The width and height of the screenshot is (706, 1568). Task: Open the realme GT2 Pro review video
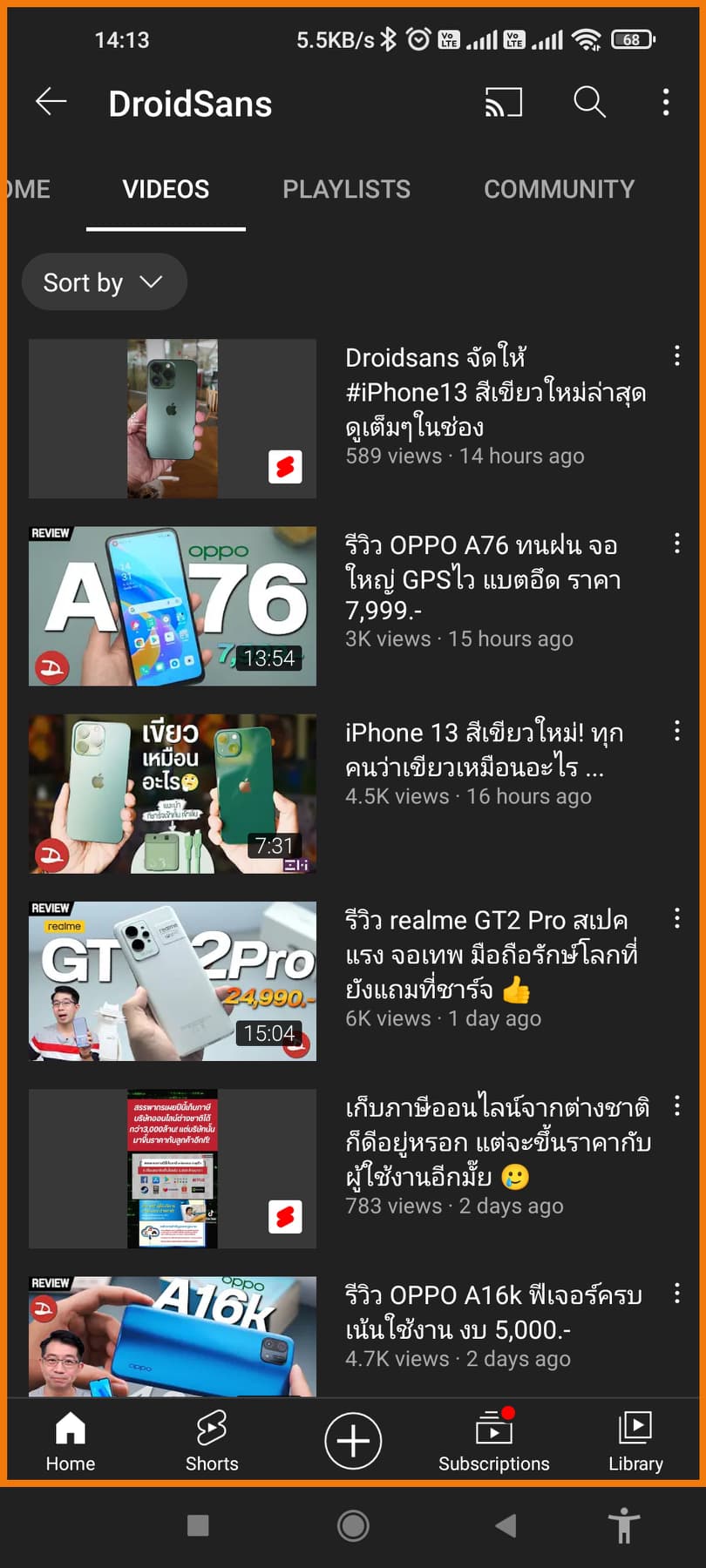click(x=173, y=981)
